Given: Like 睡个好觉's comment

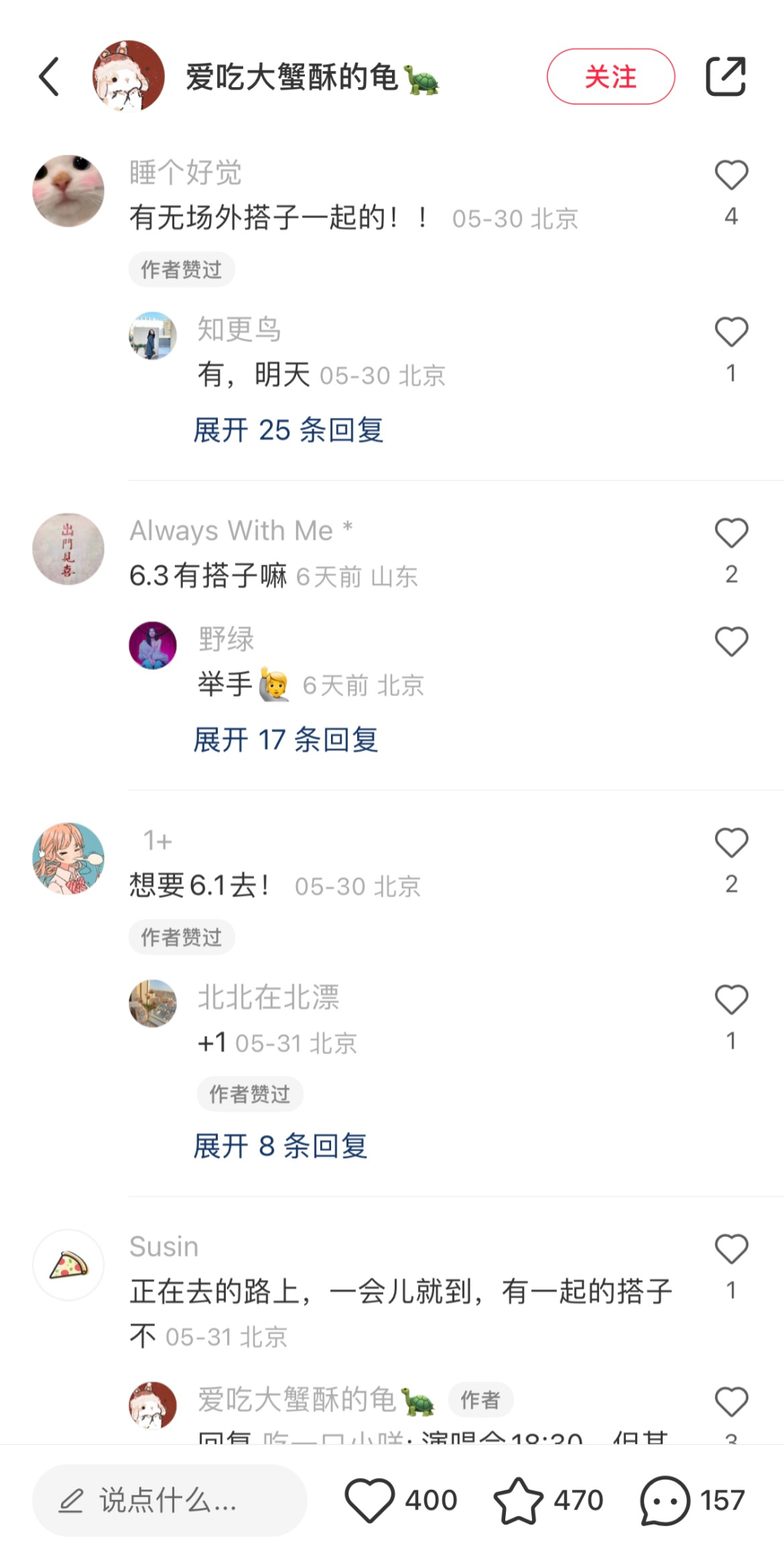Looking at the screenshot, I should [x=731, y=176].
